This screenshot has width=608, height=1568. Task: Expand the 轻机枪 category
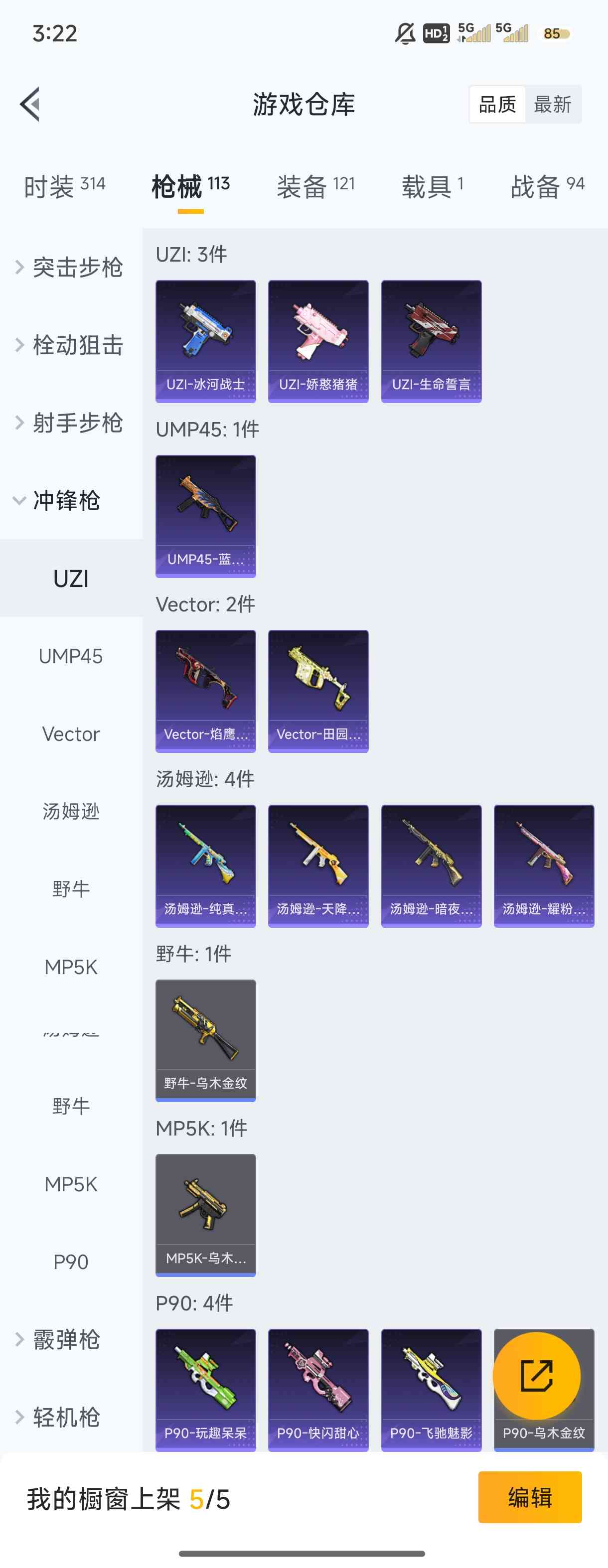point(67,1417)
